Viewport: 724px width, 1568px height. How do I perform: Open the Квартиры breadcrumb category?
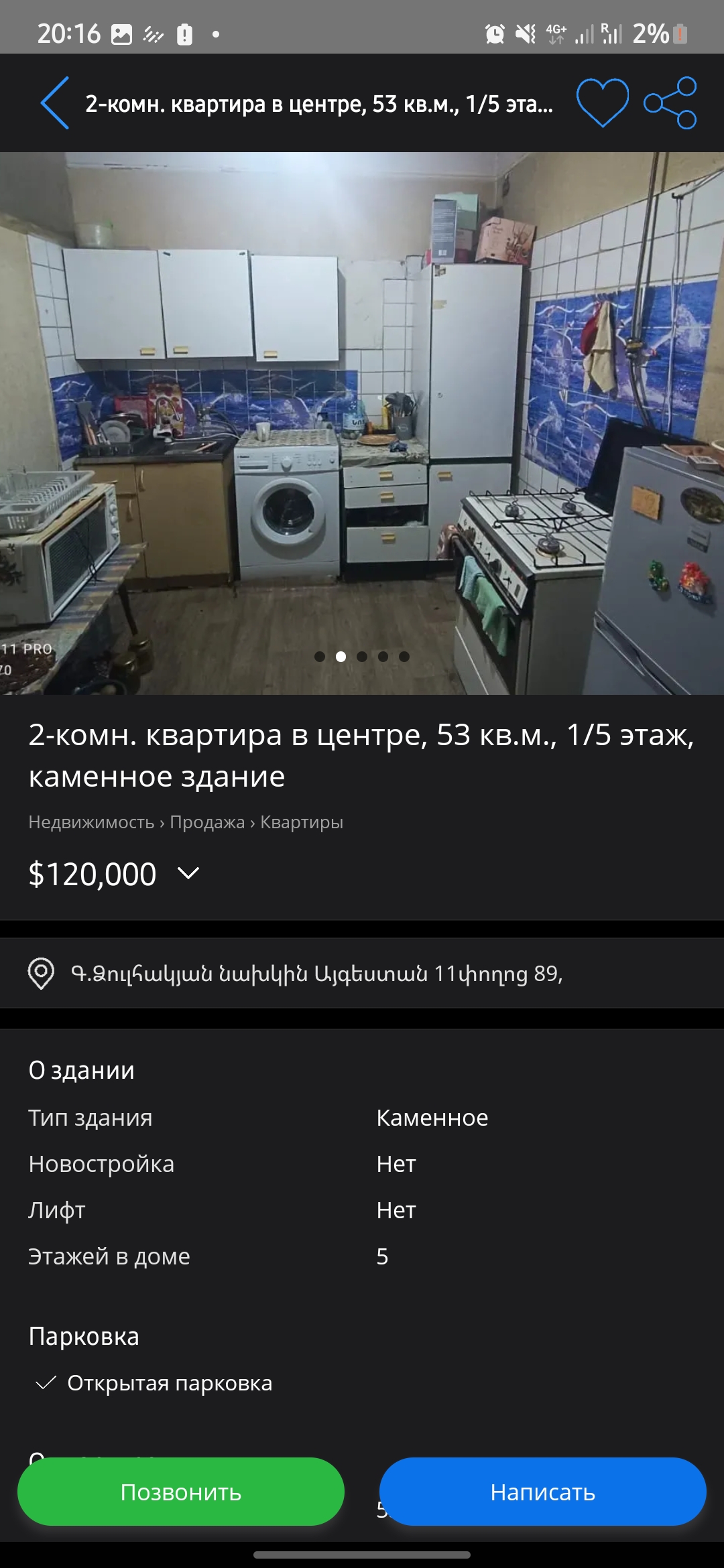coord(302,822)
